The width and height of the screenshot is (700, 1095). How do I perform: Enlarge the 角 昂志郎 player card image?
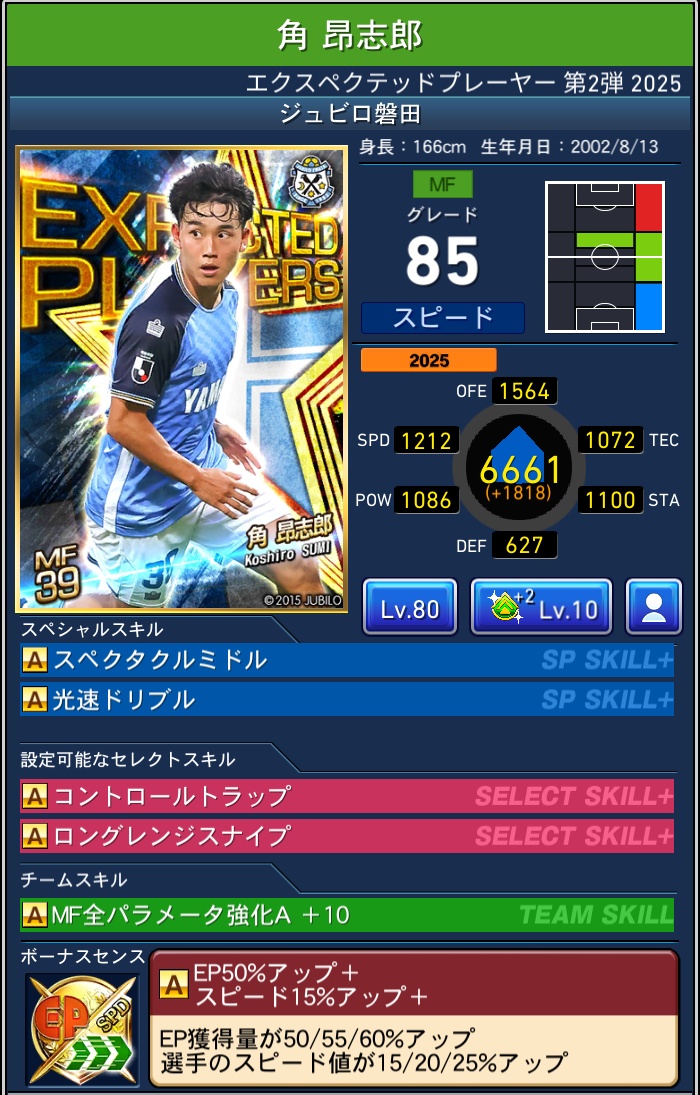click(181, 379)
